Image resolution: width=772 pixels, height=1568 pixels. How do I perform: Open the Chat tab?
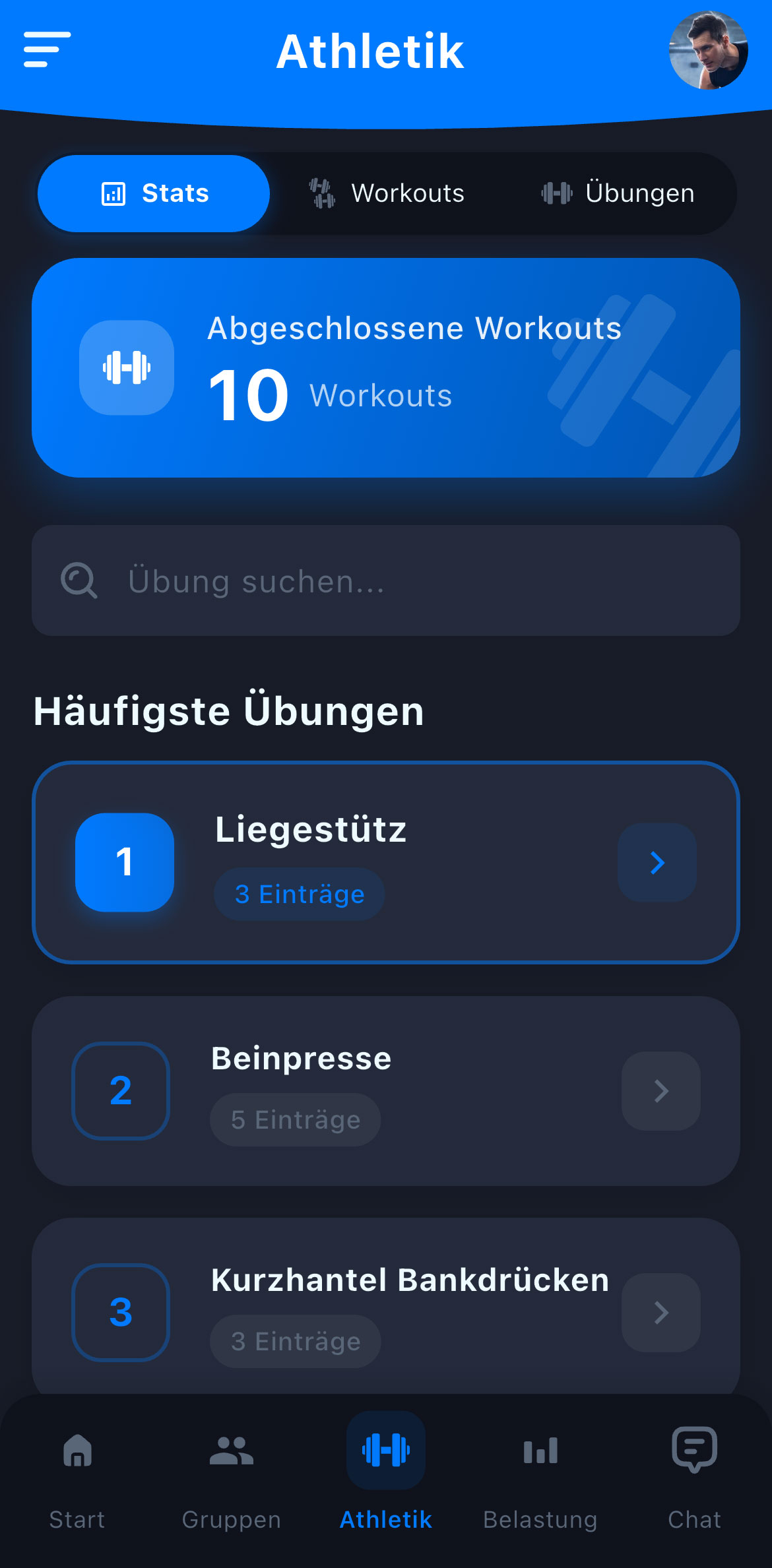tap(694, 1474)
